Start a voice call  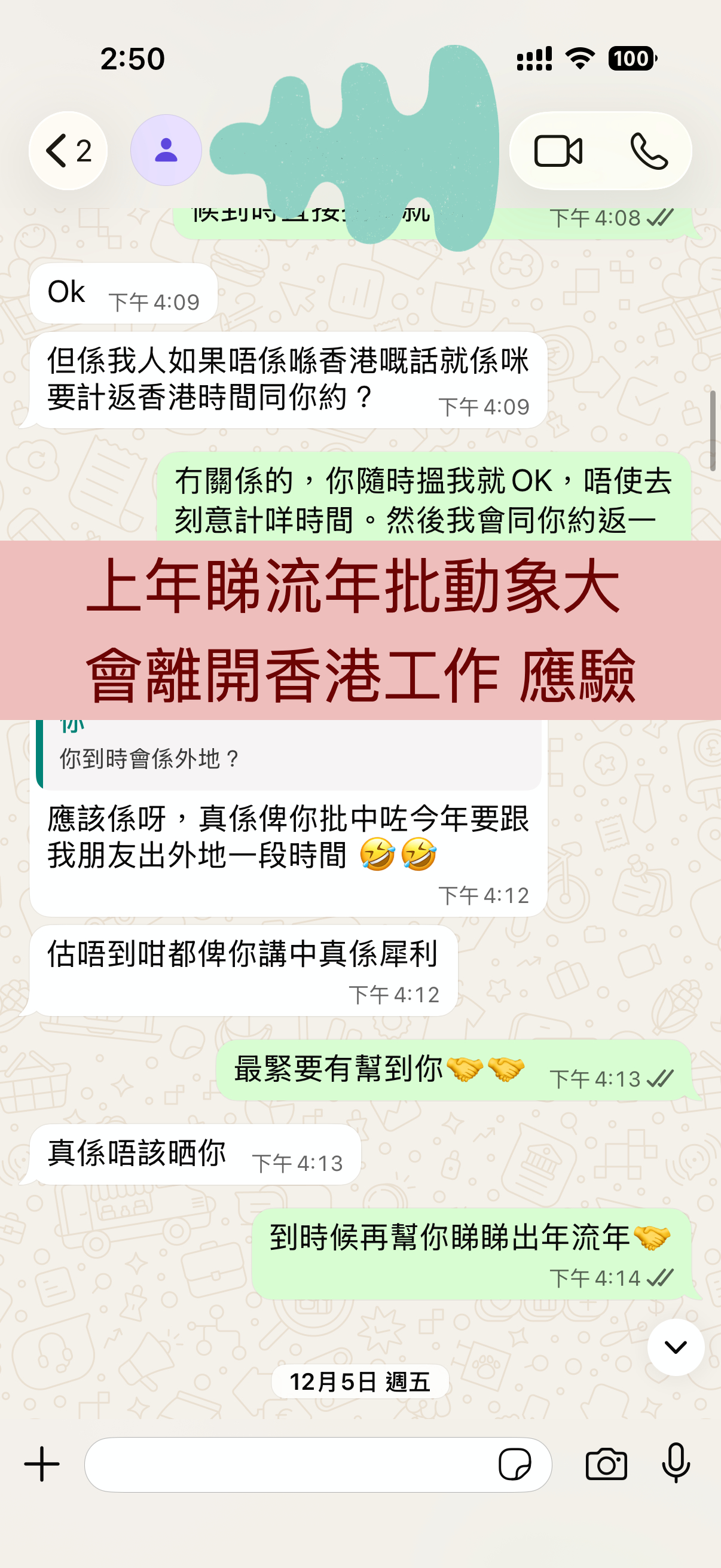[649, 151]
